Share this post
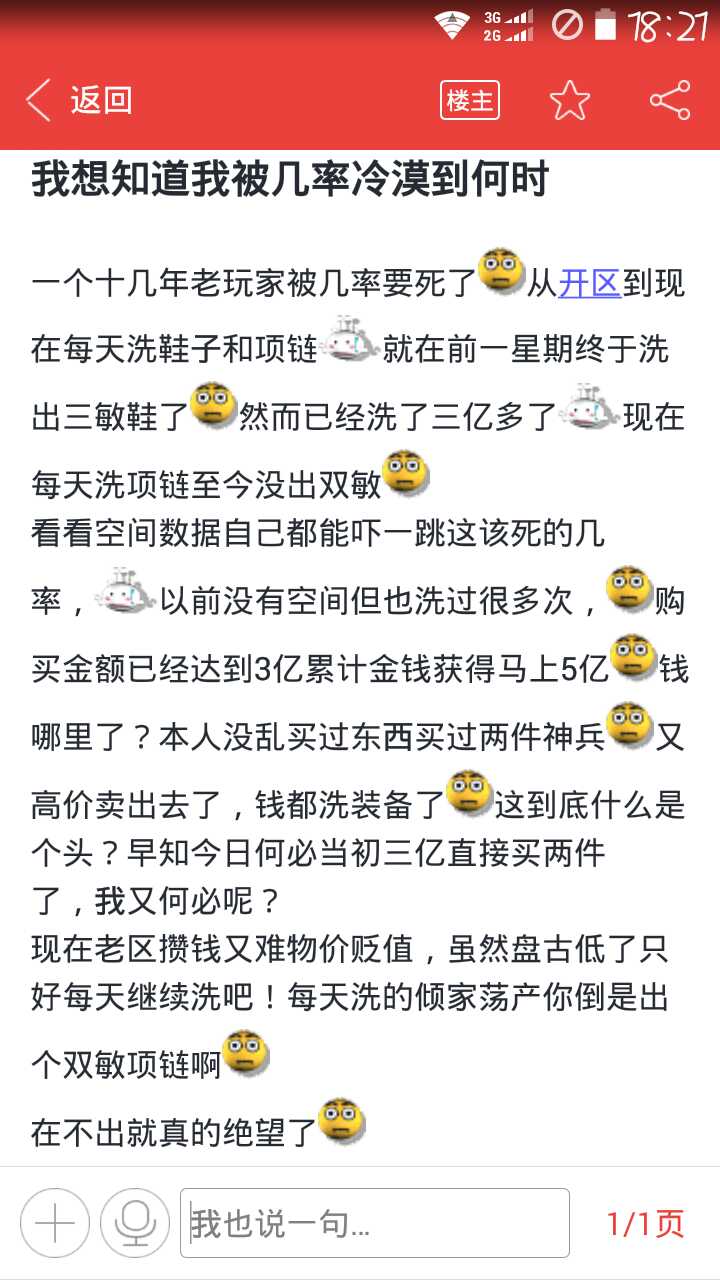The height and width of the screenshot is (1280, 720). coord(669,101)
